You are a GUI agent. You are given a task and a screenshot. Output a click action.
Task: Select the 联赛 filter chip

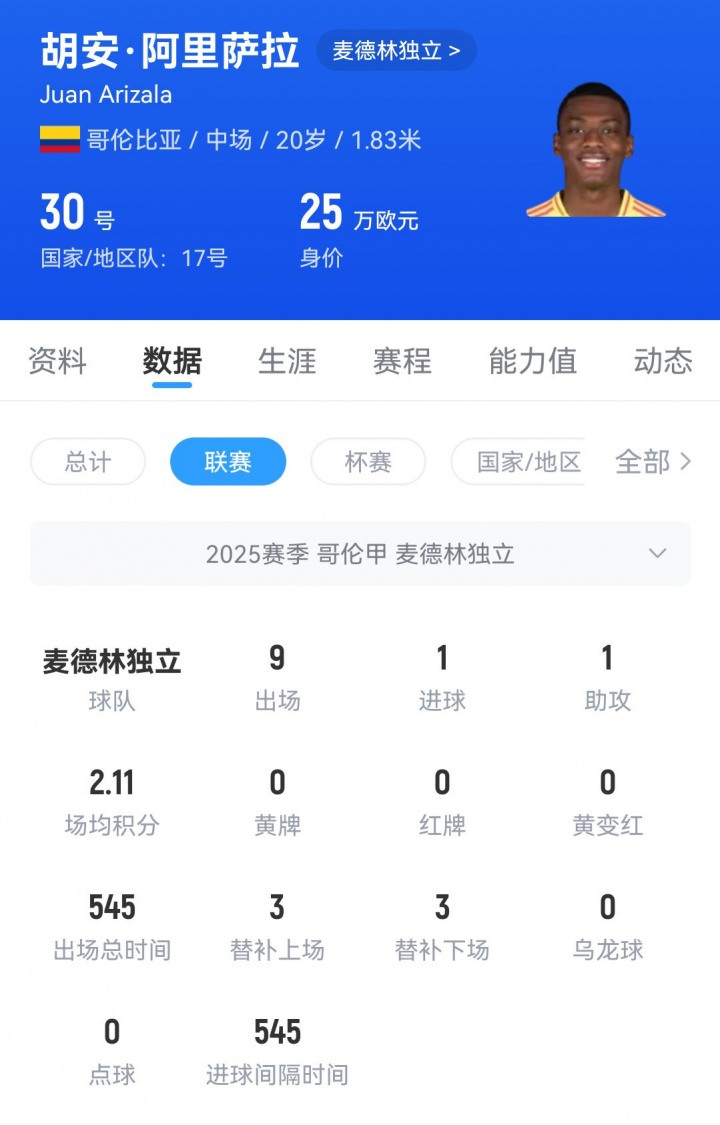pyautogui.click(x=228, y=462)
